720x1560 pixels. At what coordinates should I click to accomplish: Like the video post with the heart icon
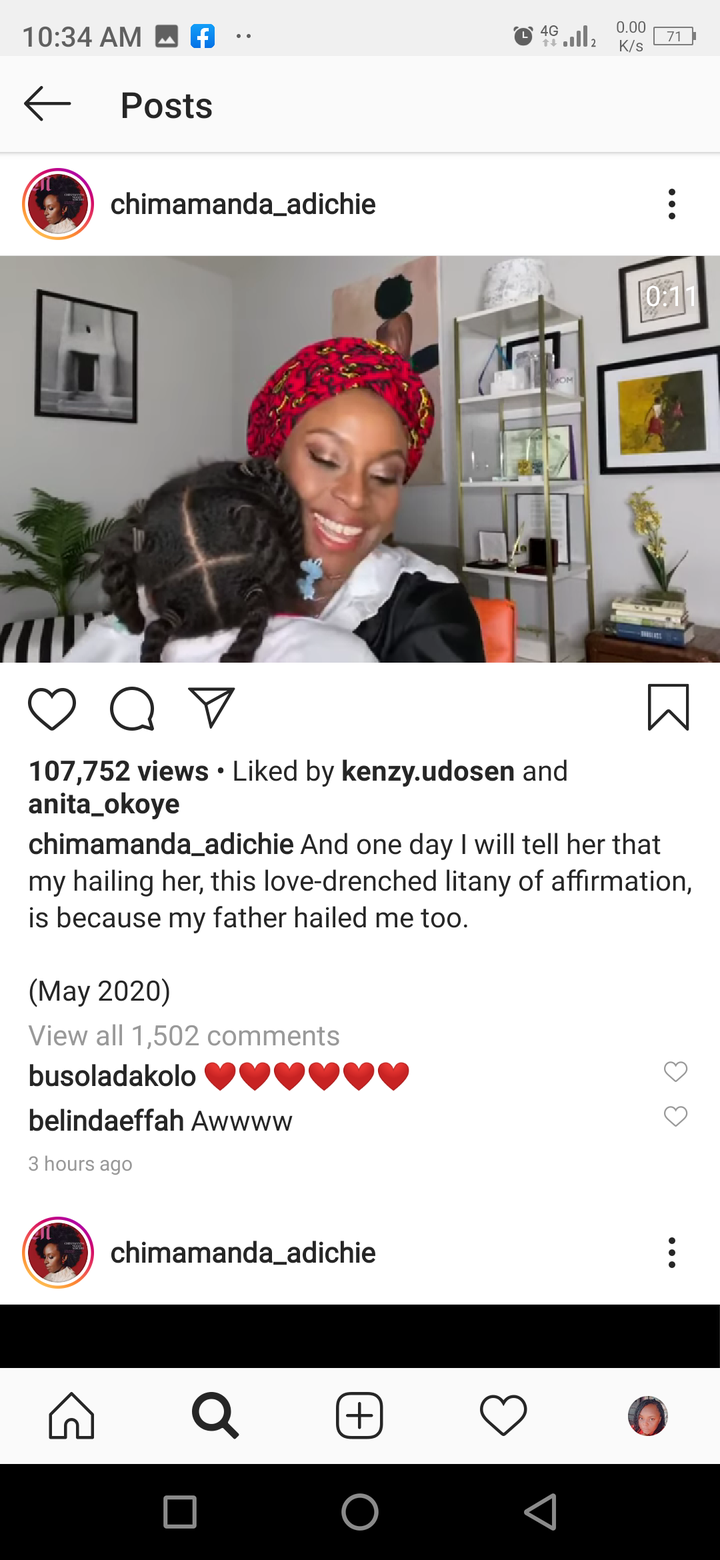[x=52, y=709]
